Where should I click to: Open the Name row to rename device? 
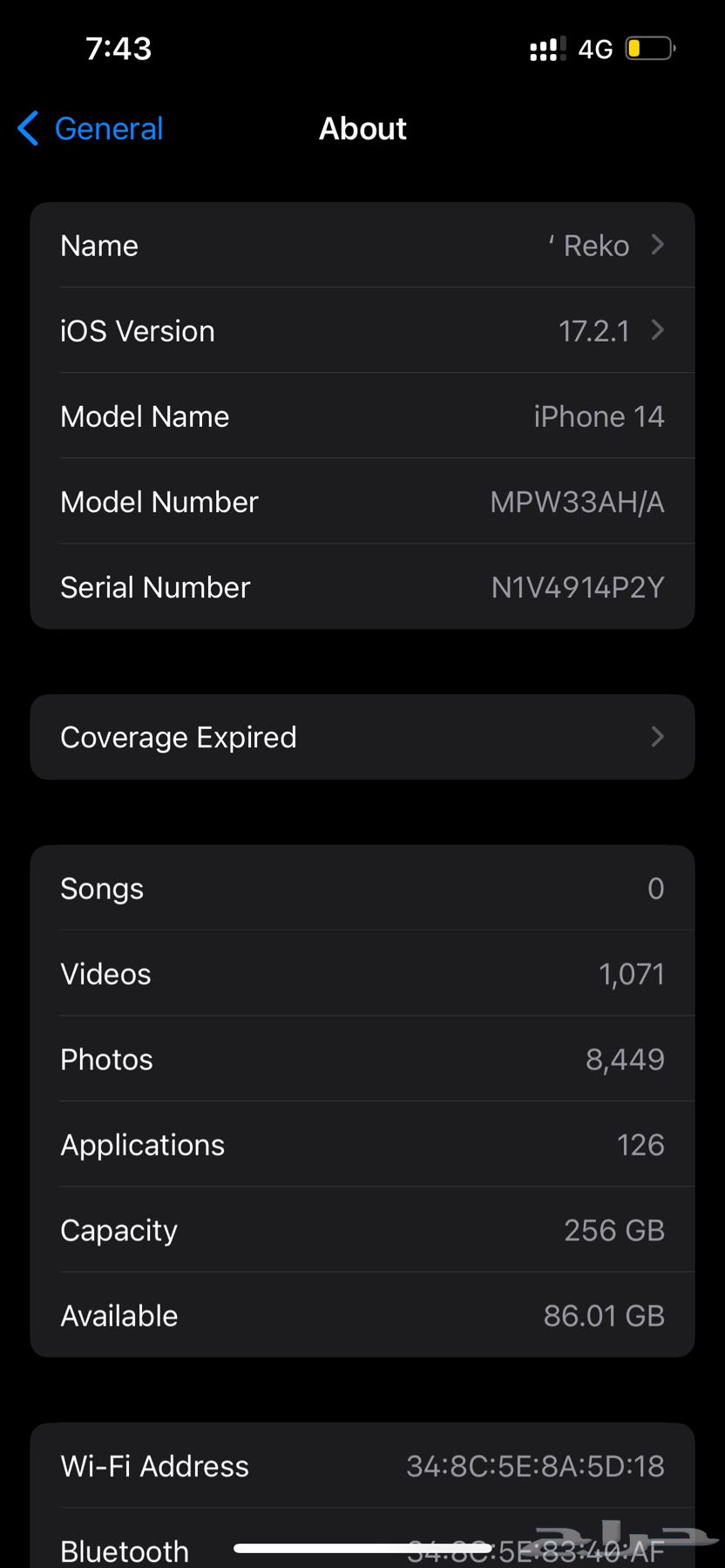click(362, 246)
